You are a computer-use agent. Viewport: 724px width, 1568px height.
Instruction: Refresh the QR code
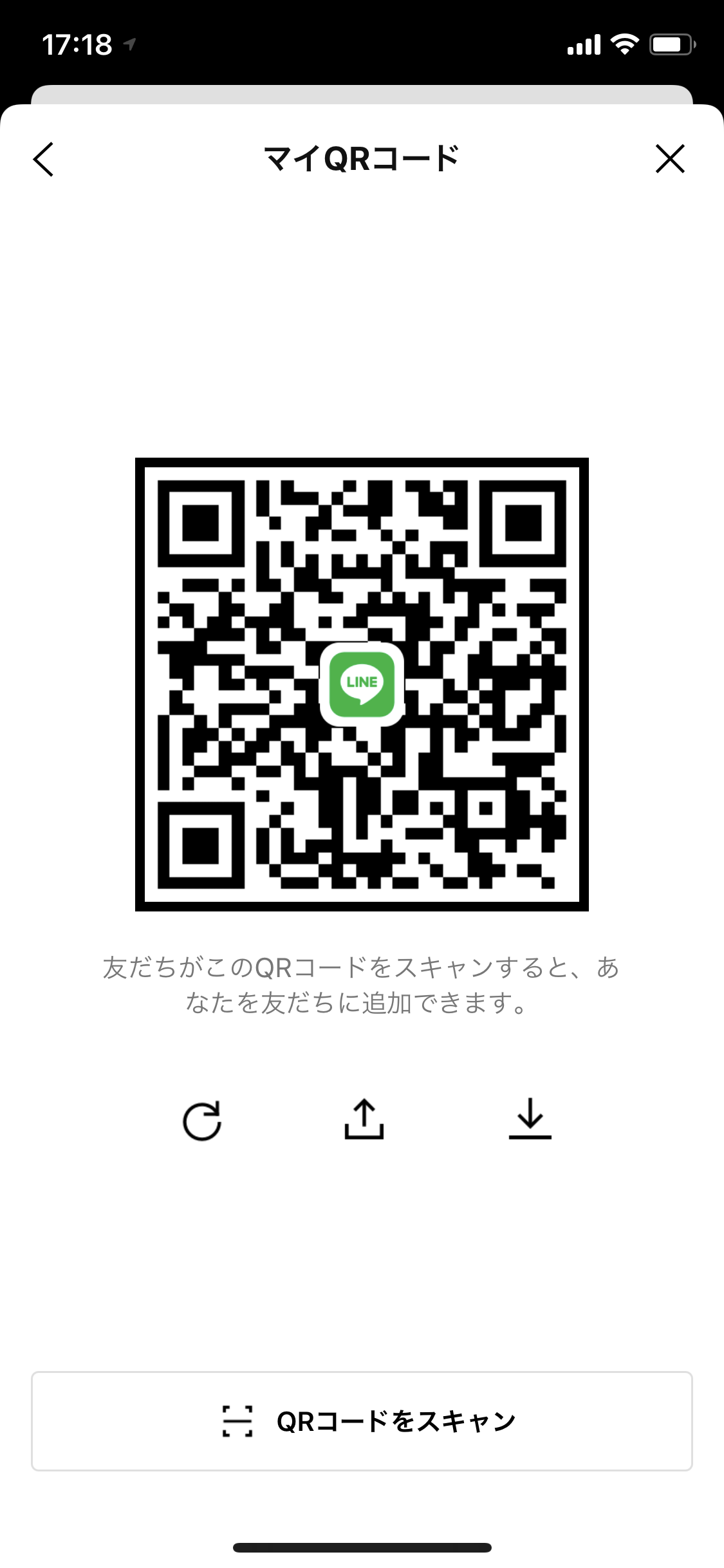(202, 1121)
